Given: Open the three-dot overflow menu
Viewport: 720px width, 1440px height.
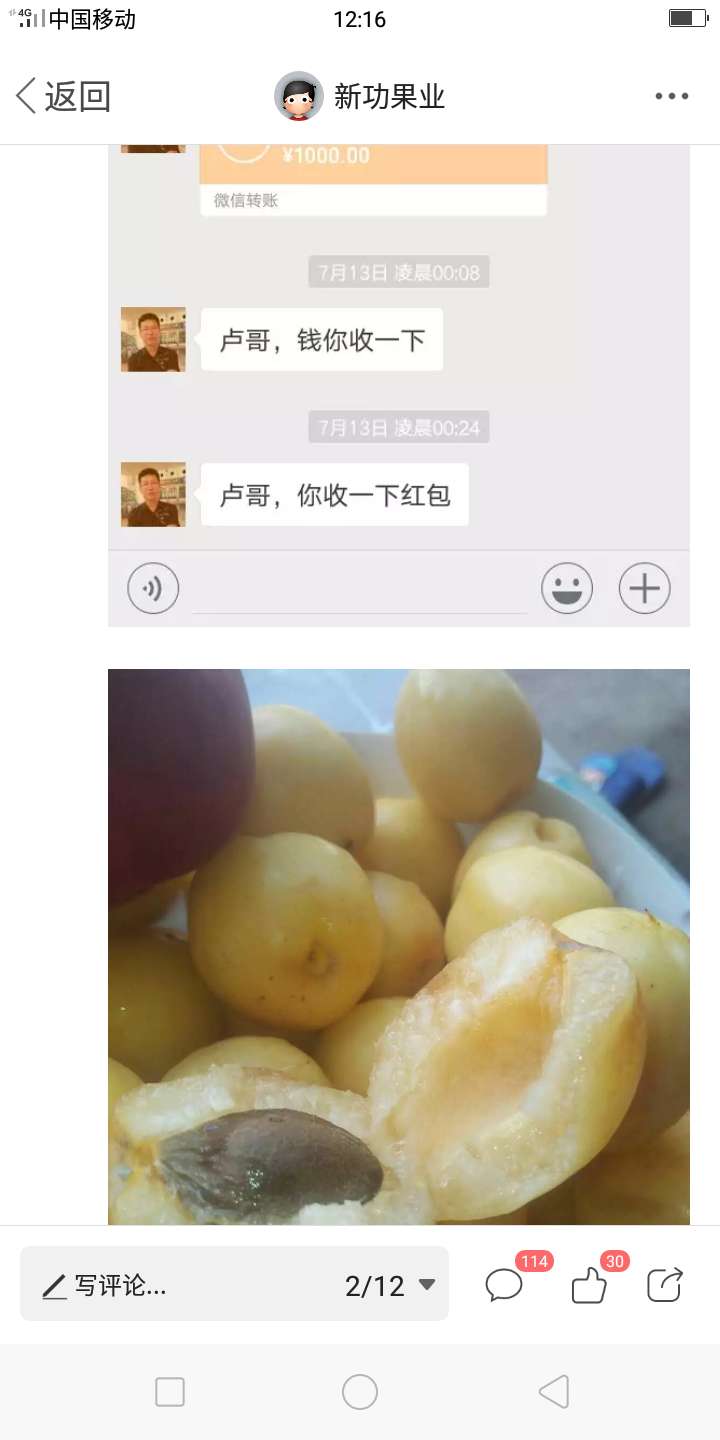Looking at the screenshot, I should pos(671,97).
